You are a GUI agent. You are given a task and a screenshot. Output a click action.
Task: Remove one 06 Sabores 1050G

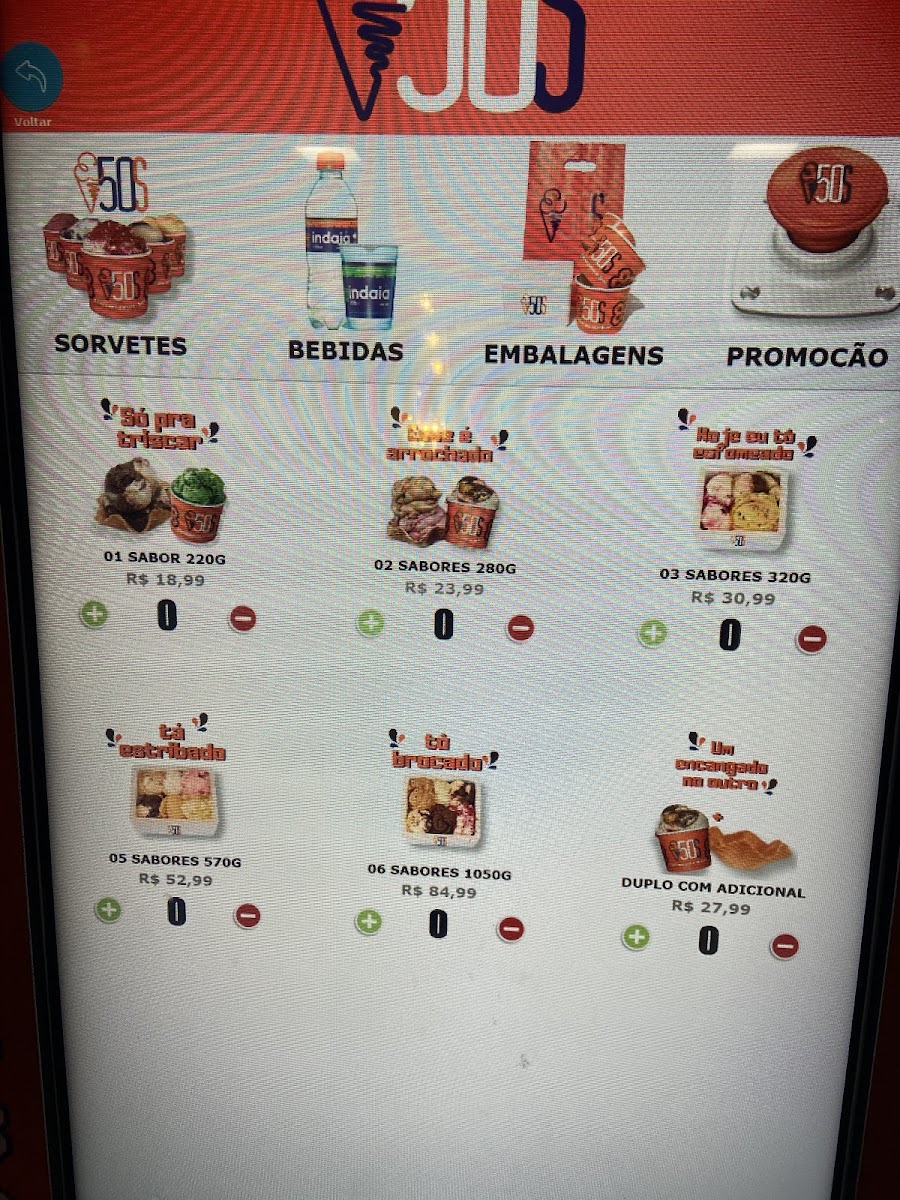coord(511,929)
